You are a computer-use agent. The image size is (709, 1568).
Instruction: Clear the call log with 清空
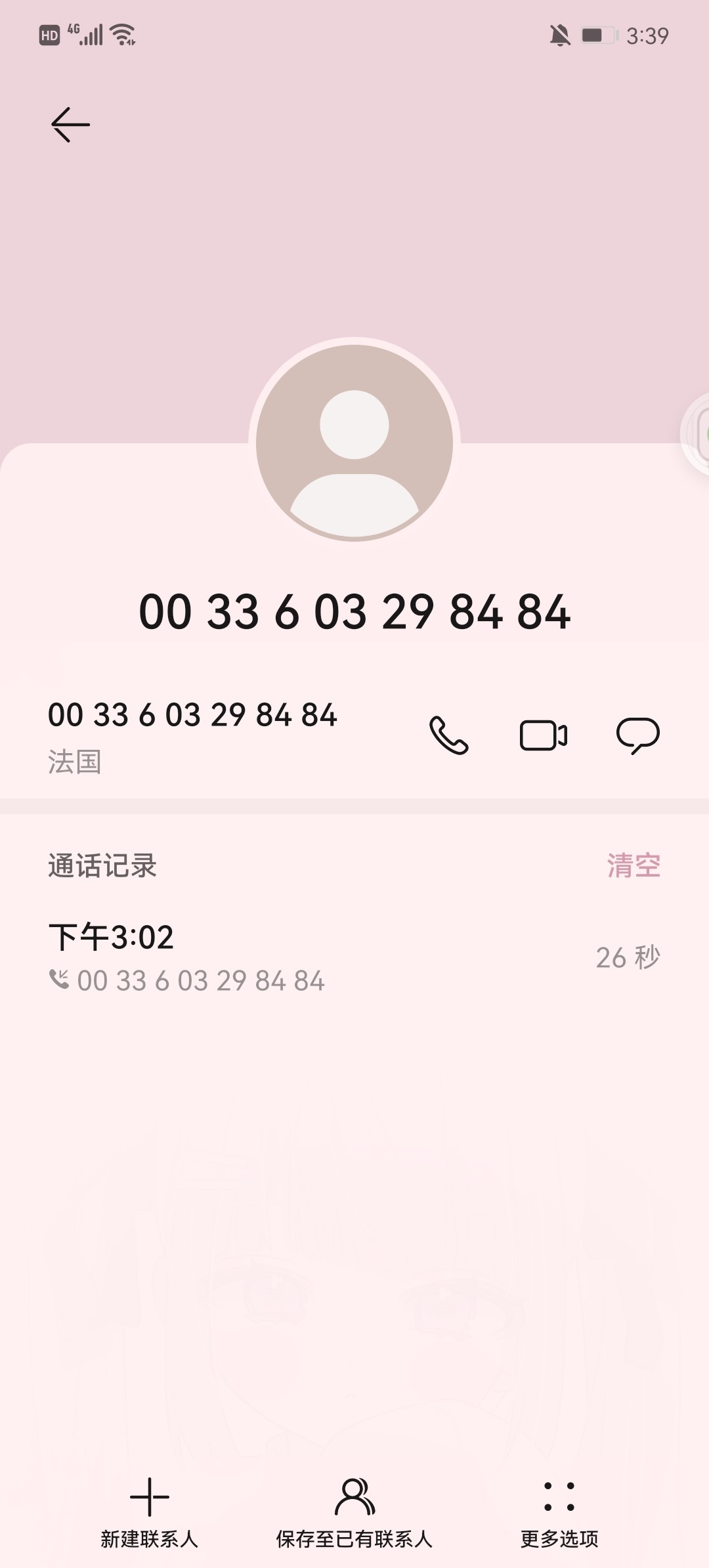pos(633,865)
